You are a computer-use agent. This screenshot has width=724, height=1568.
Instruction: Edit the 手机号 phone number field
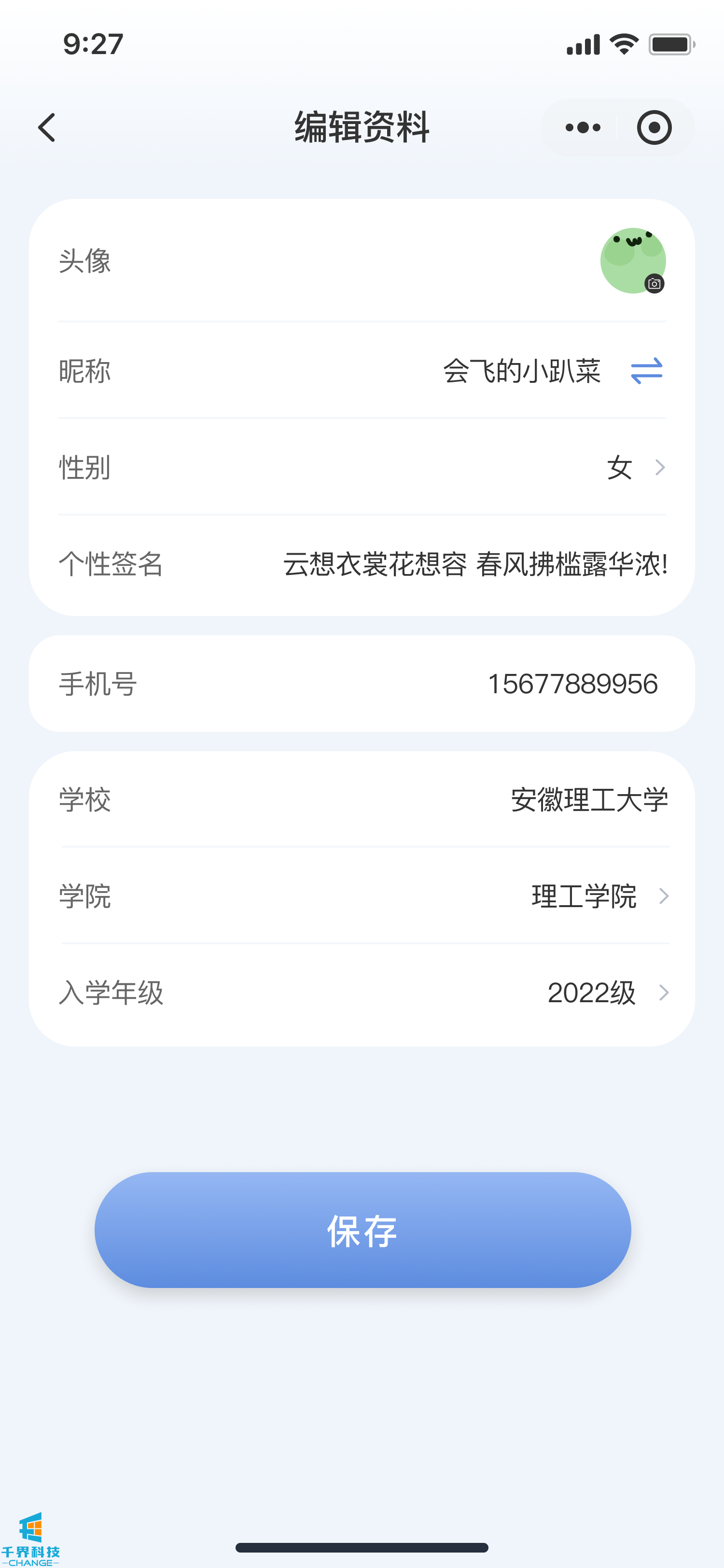[572, 684]
